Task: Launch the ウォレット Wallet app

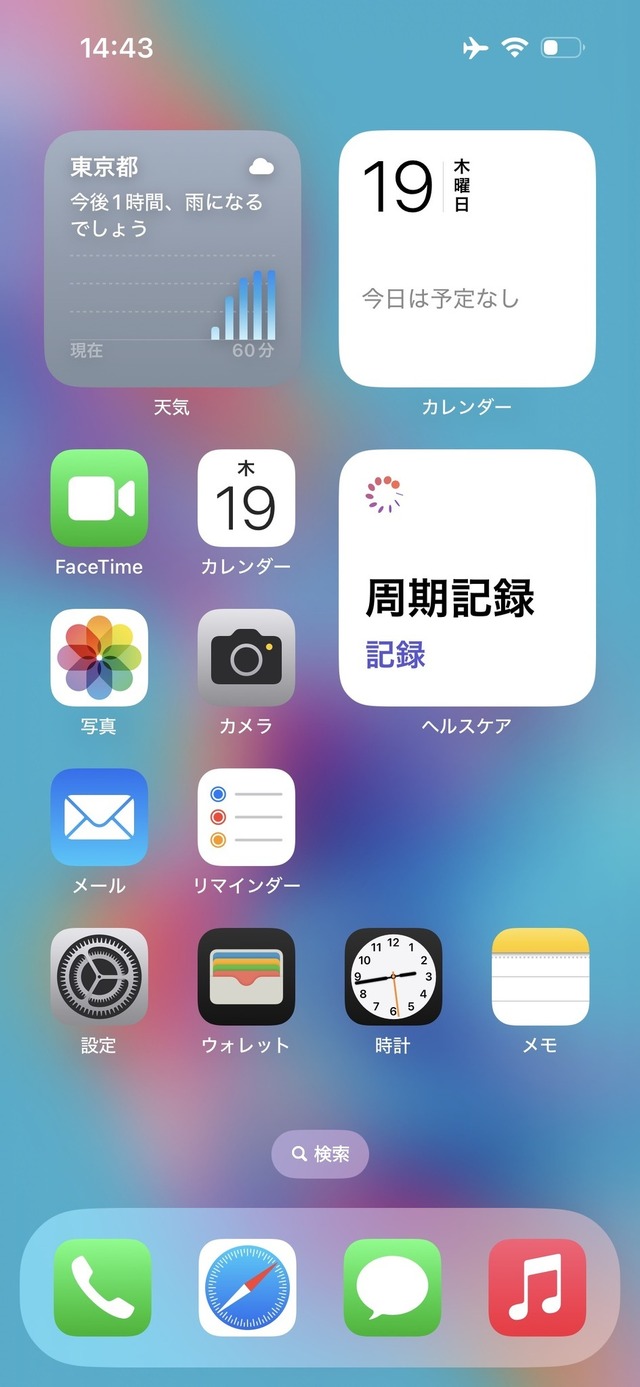Action: [x=246, y=977]
